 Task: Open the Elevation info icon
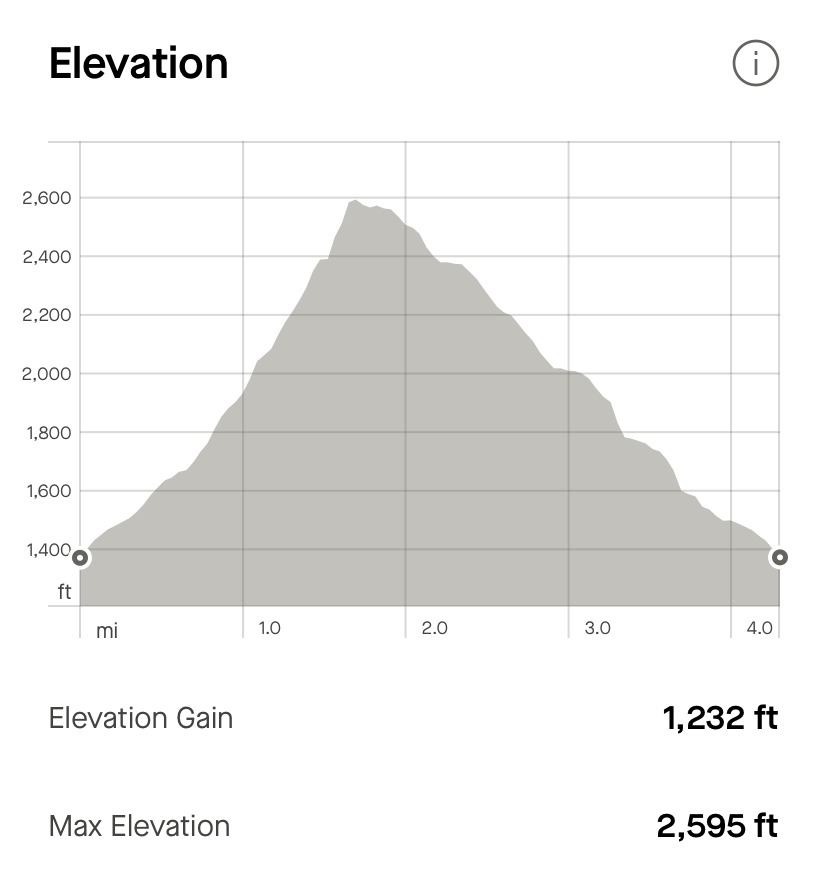point(755,64)
